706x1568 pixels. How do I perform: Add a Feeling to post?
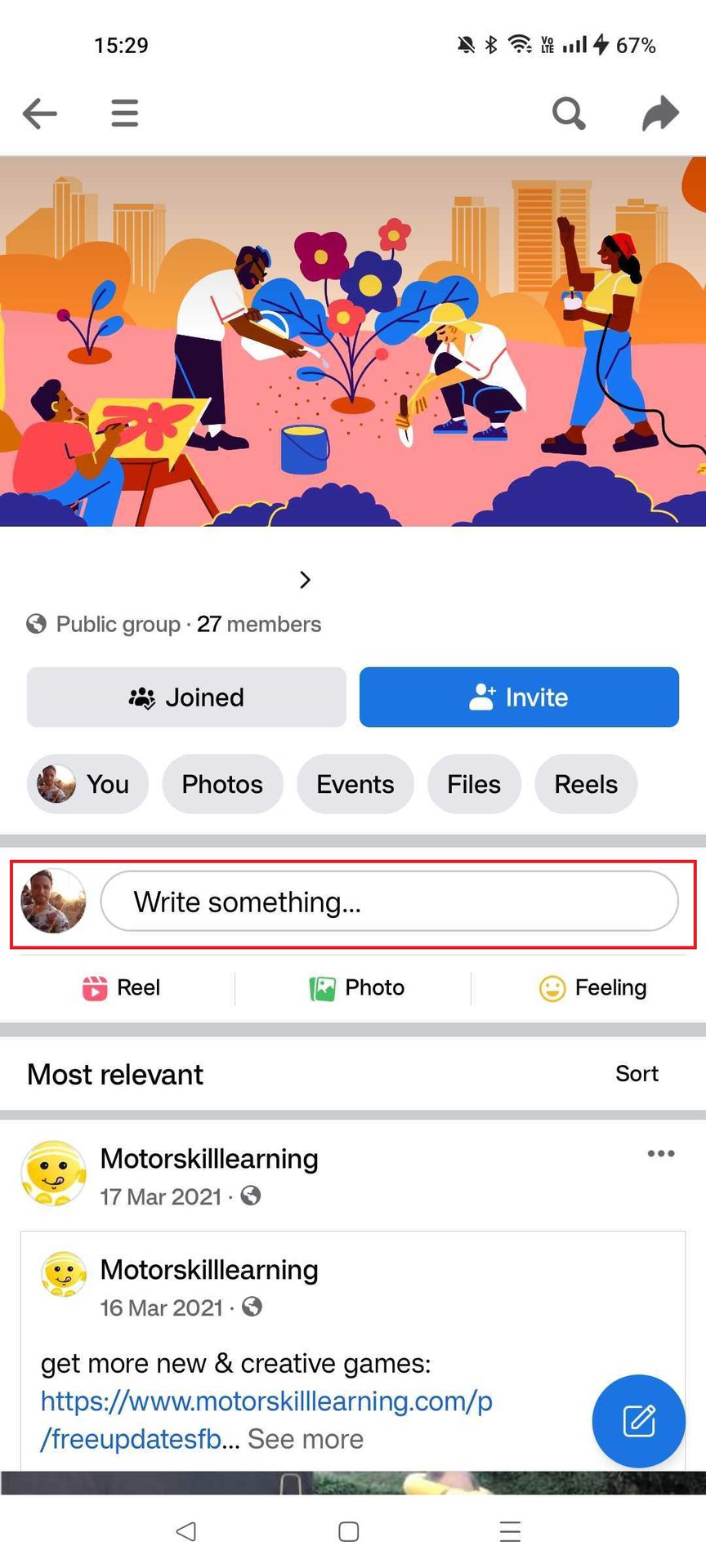click(x=592, y=988)
